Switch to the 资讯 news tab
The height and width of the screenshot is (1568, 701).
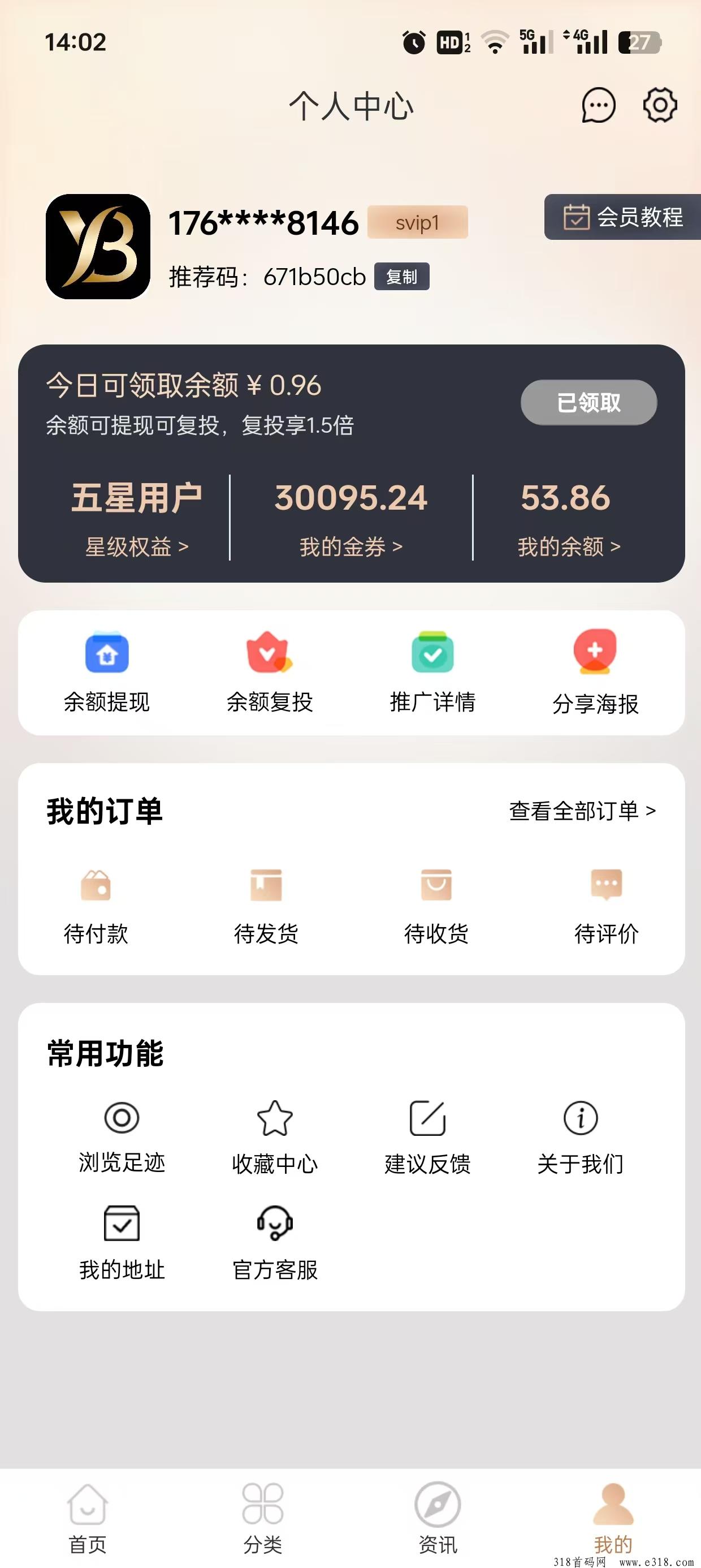tap(438, 1518)
